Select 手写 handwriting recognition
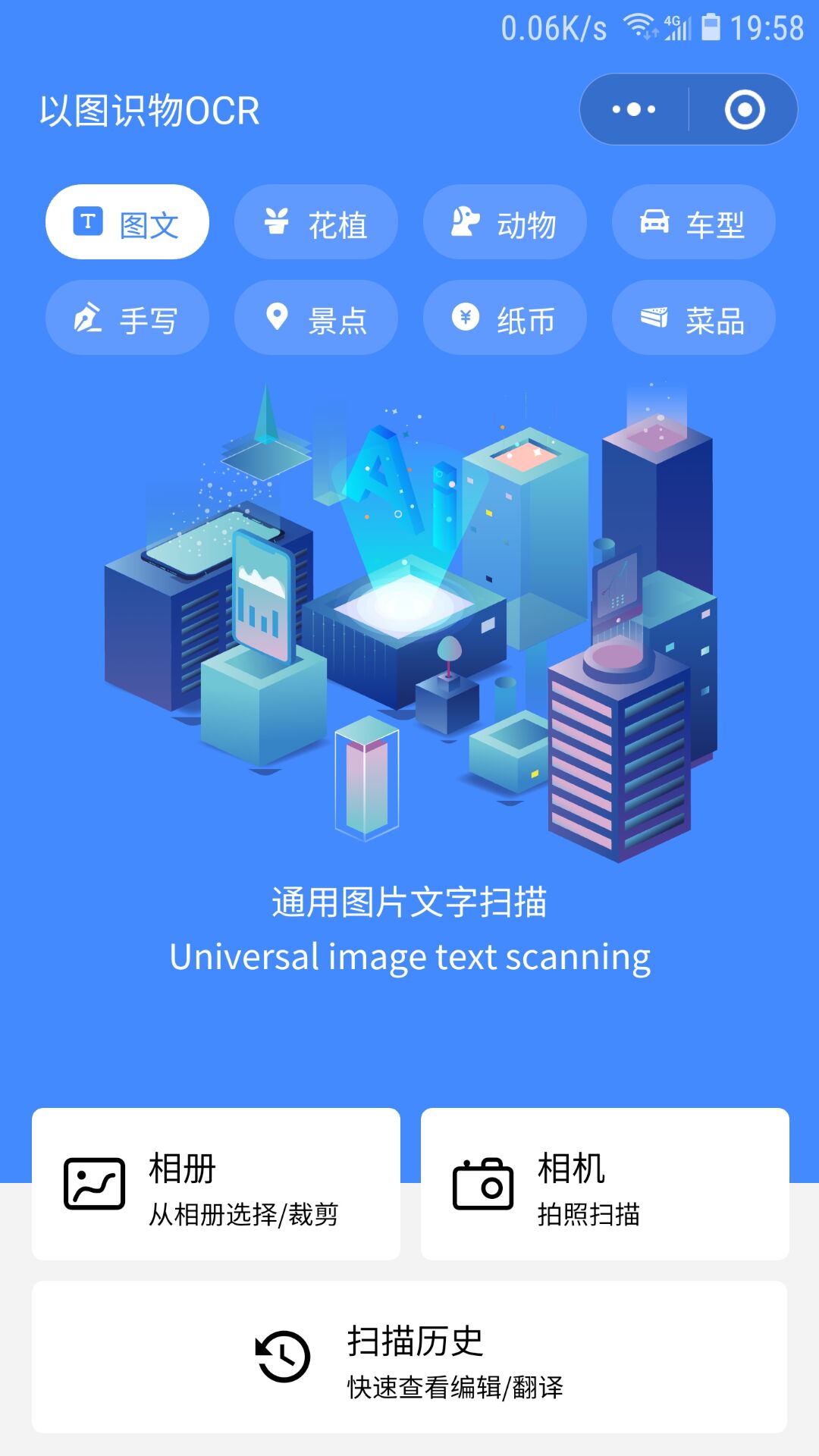 [127, 318]
